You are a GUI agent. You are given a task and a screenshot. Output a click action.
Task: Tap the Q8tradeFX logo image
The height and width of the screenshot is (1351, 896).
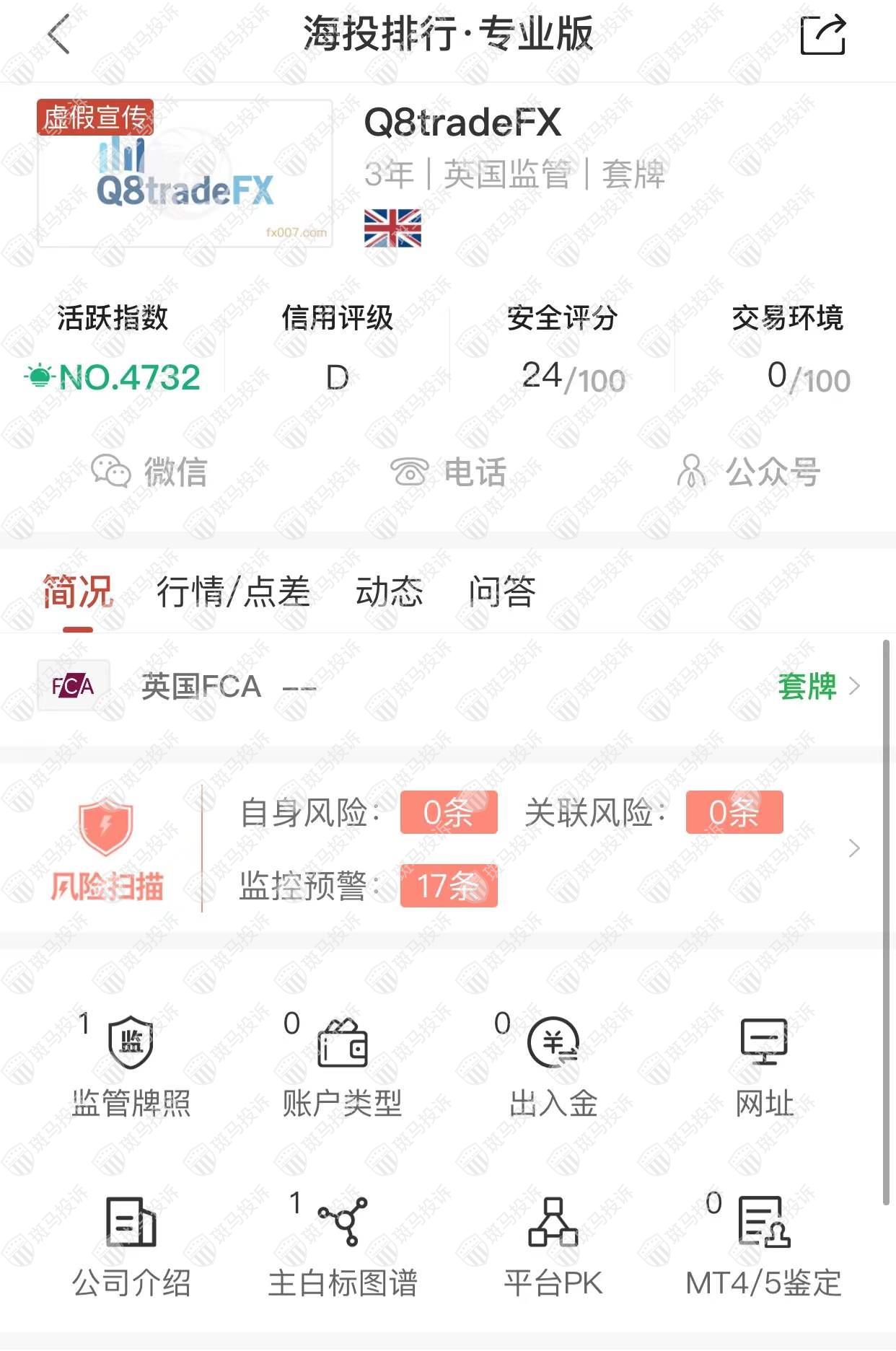pos(185,175)
